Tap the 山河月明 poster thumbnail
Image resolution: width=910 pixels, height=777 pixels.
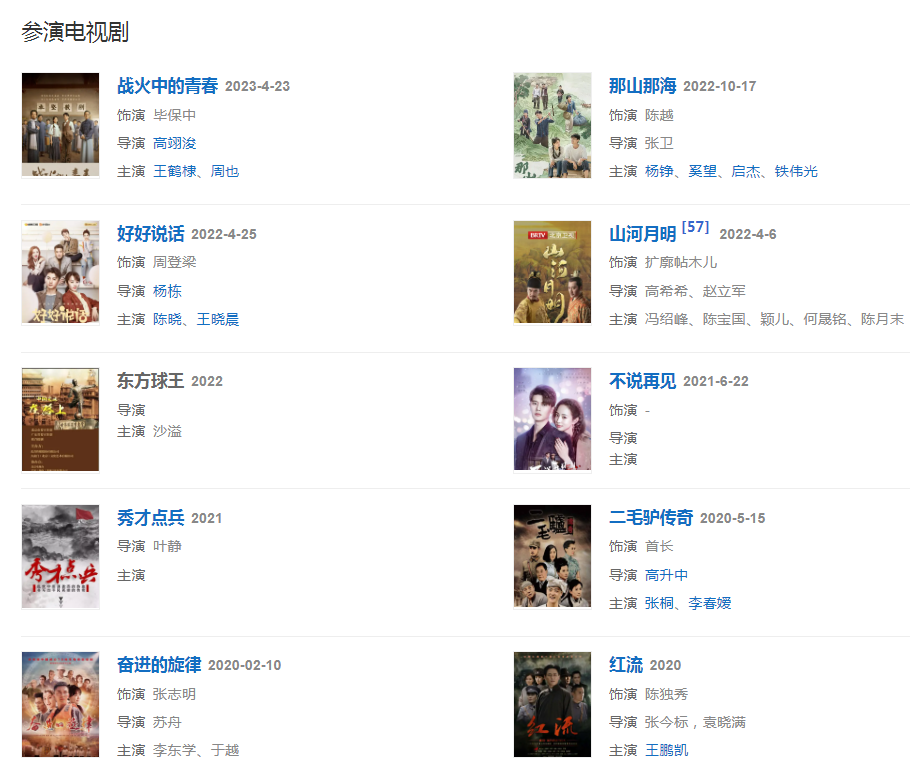552,272
